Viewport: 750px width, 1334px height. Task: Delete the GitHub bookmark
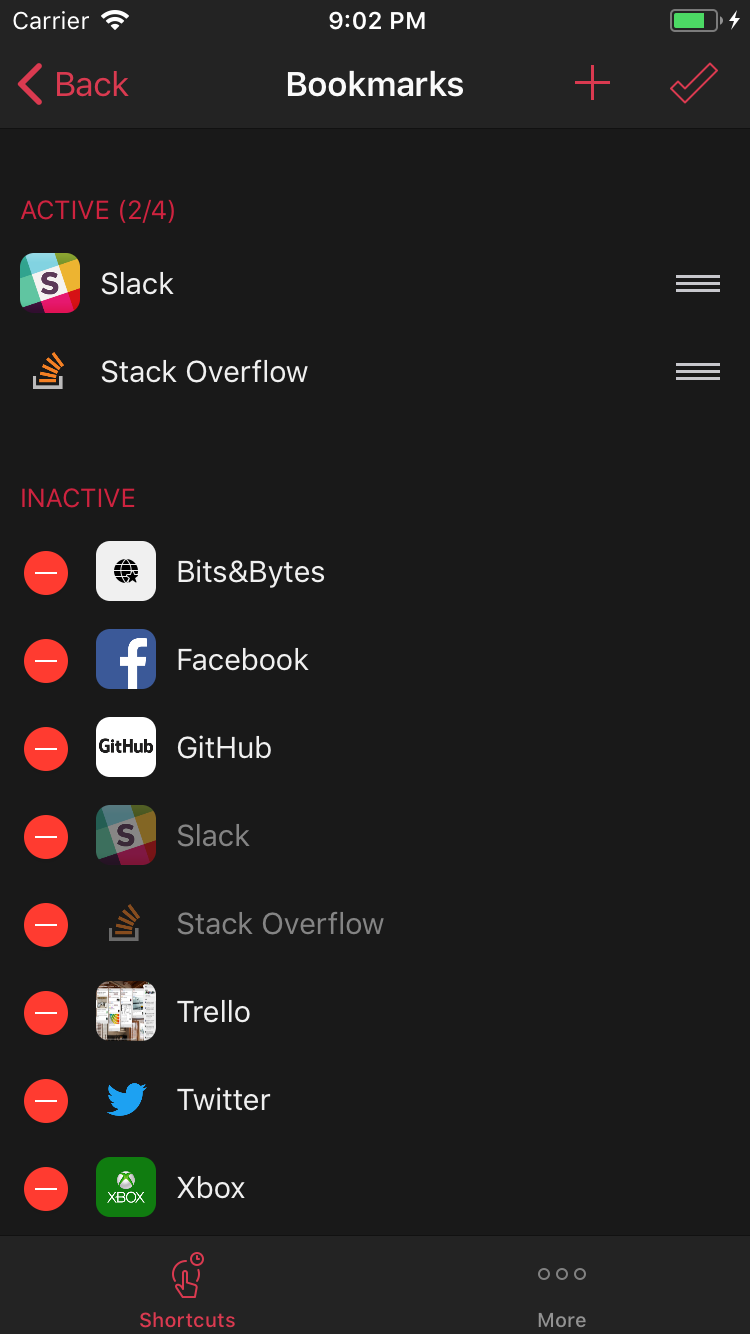[x=46, y=748]
